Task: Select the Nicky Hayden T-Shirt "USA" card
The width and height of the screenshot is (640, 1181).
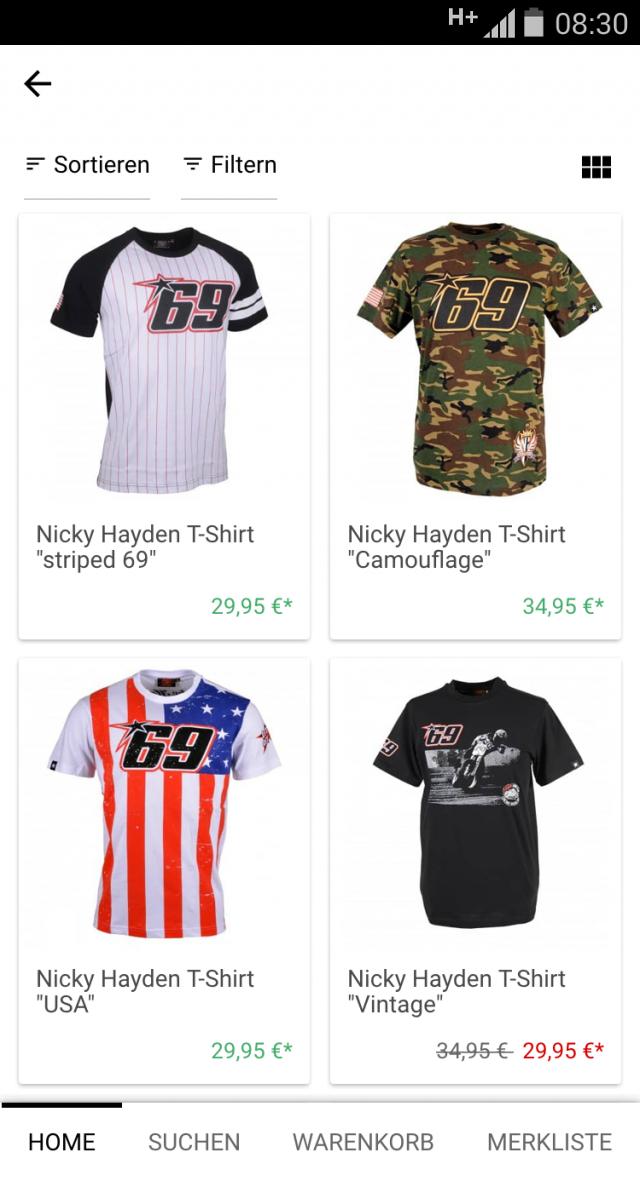Action: [164, 869]
